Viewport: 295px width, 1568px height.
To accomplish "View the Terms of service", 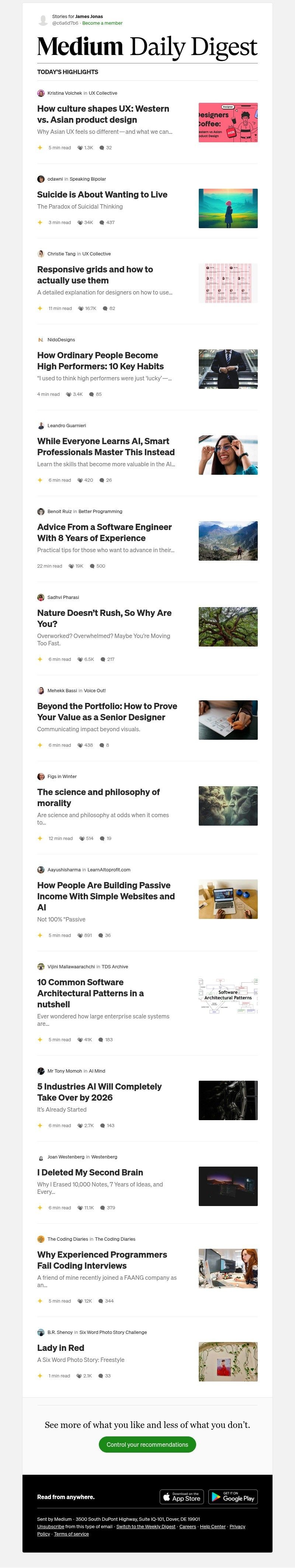I will tap(71, 1534).
